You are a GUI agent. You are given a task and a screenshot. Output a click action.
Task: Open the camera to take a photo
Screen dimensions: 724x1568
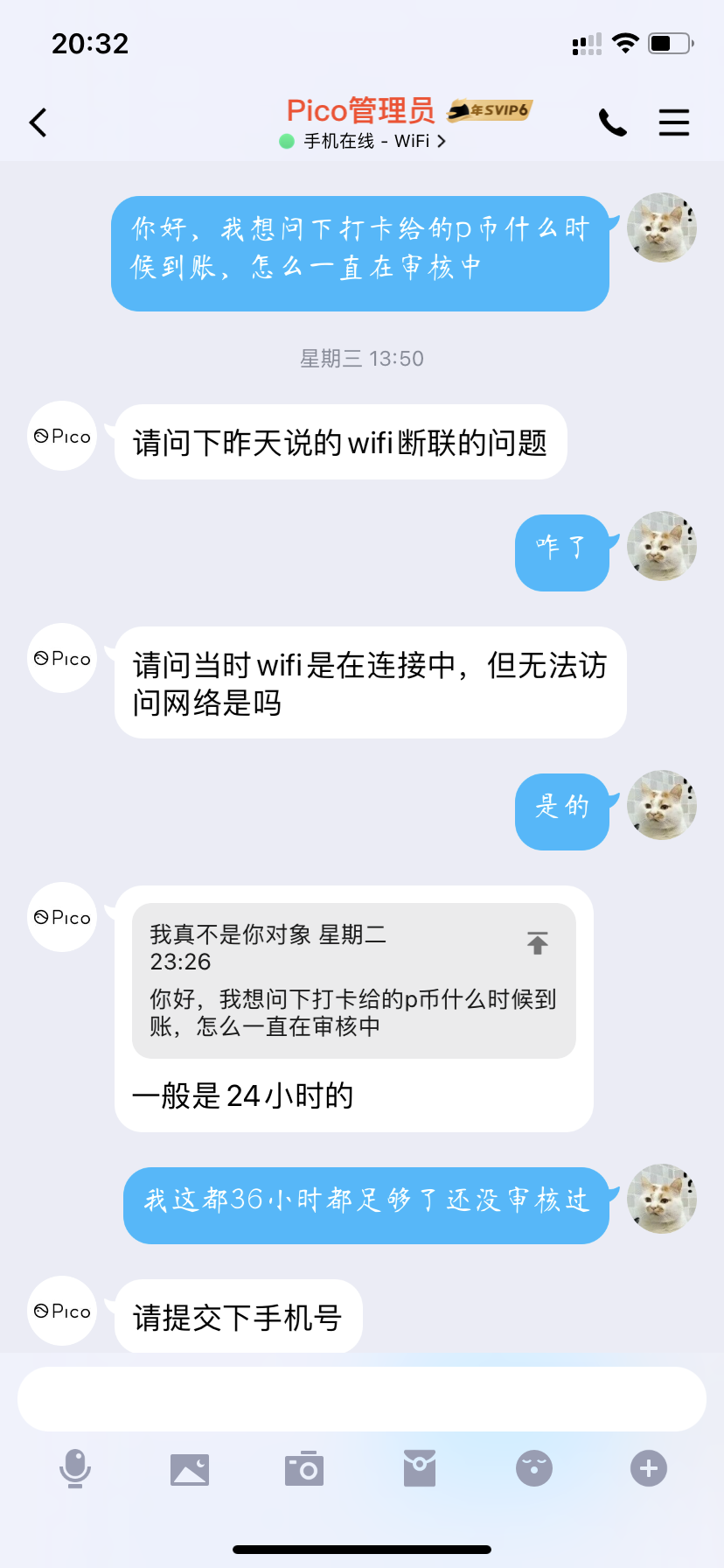[304, 1468]
